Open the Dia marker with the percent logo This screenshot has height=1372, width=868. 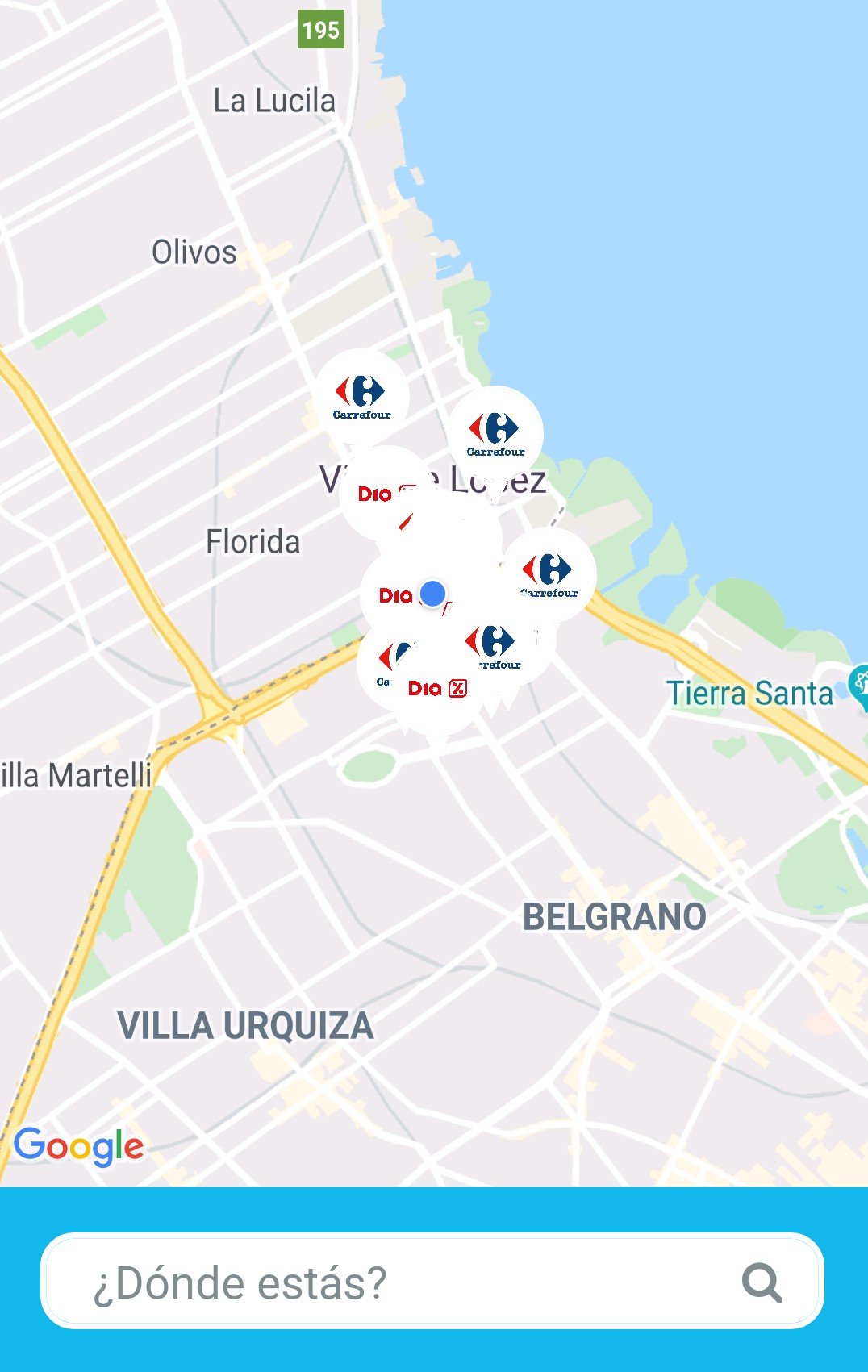437,688
